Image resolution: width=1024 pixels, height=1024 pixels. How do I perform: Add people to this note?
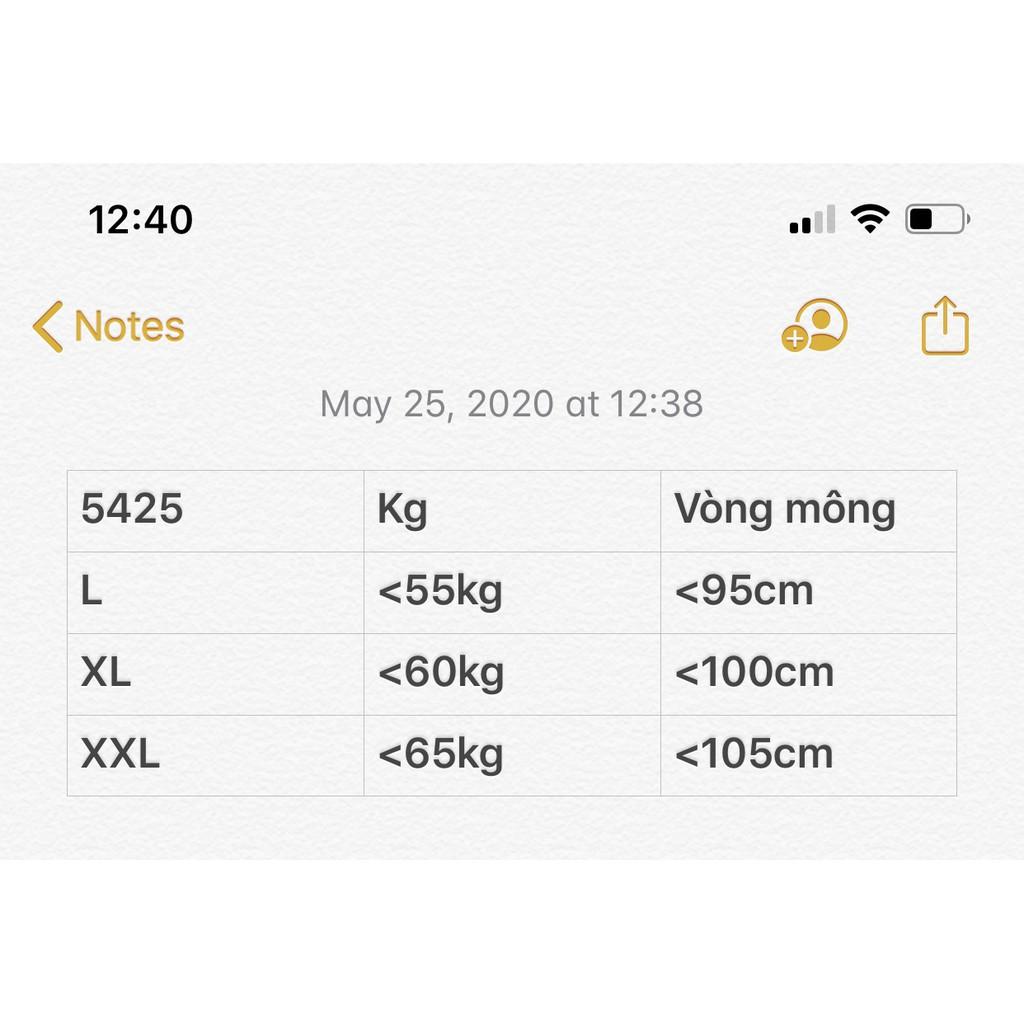pyautogui.click(x=814, y=326)
